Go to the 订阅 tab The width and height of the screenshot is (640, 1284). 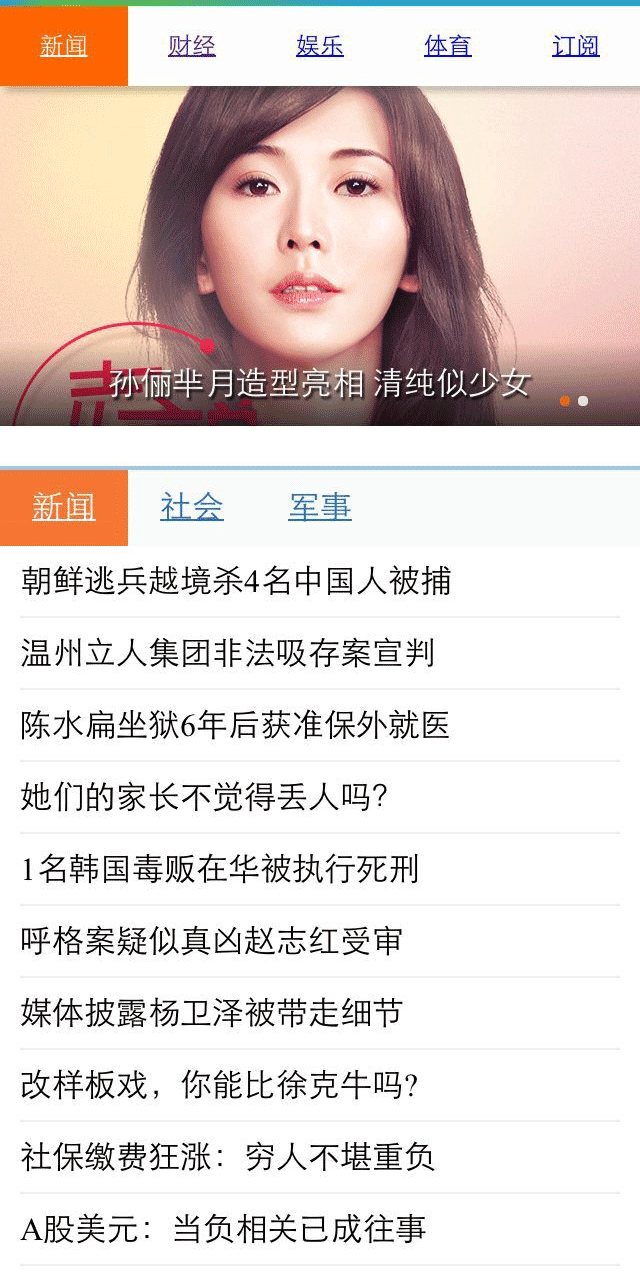pos(576,46)
